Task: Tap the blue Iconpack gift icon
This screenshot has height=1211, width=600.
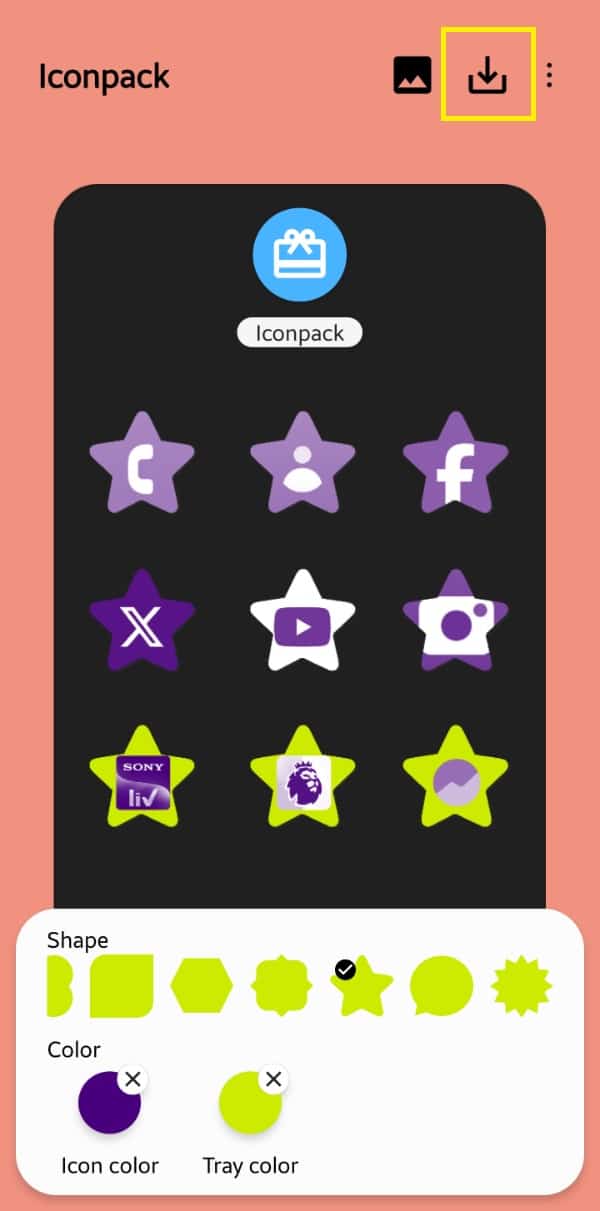Action: click(300, 255)
